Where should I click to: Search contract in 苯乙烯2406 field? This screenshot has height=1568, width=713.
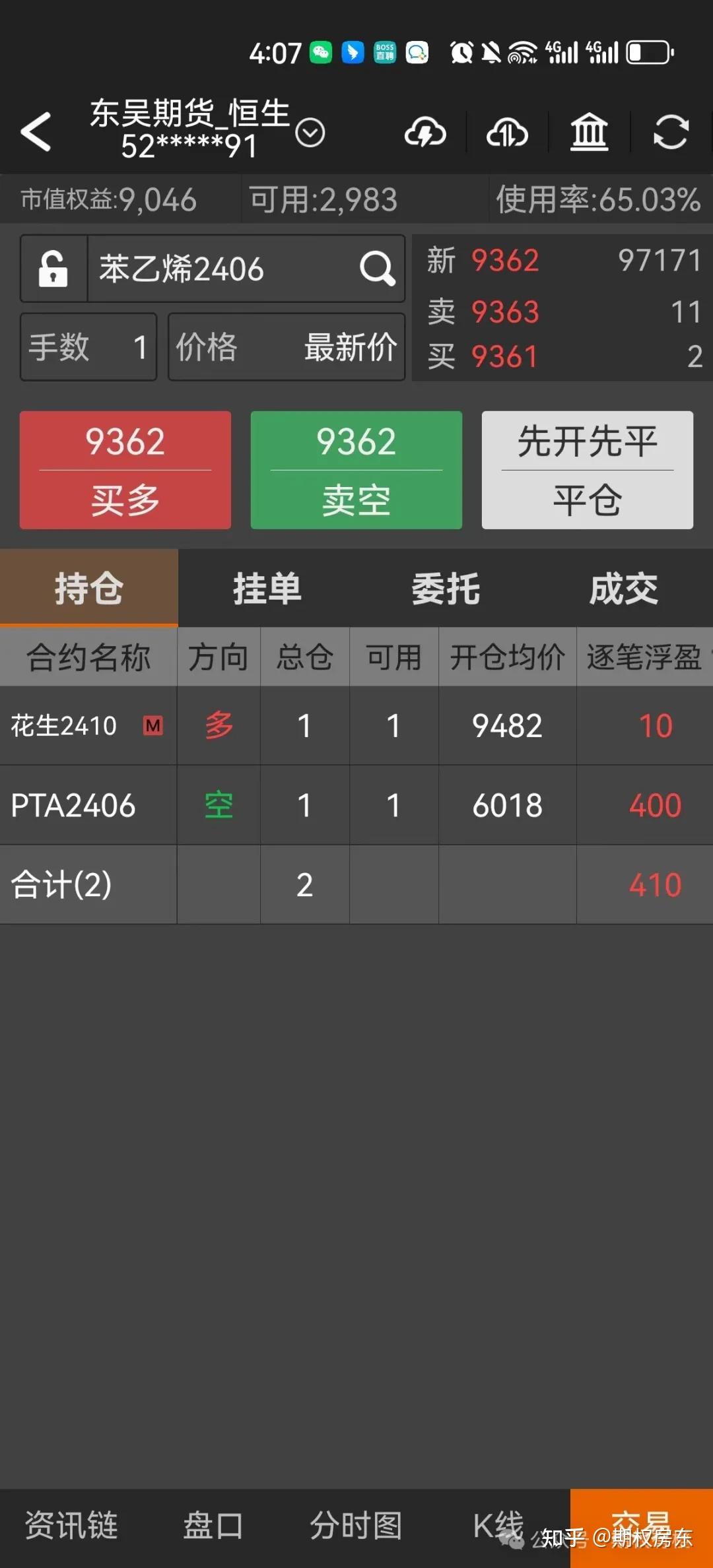click(246, 269)
